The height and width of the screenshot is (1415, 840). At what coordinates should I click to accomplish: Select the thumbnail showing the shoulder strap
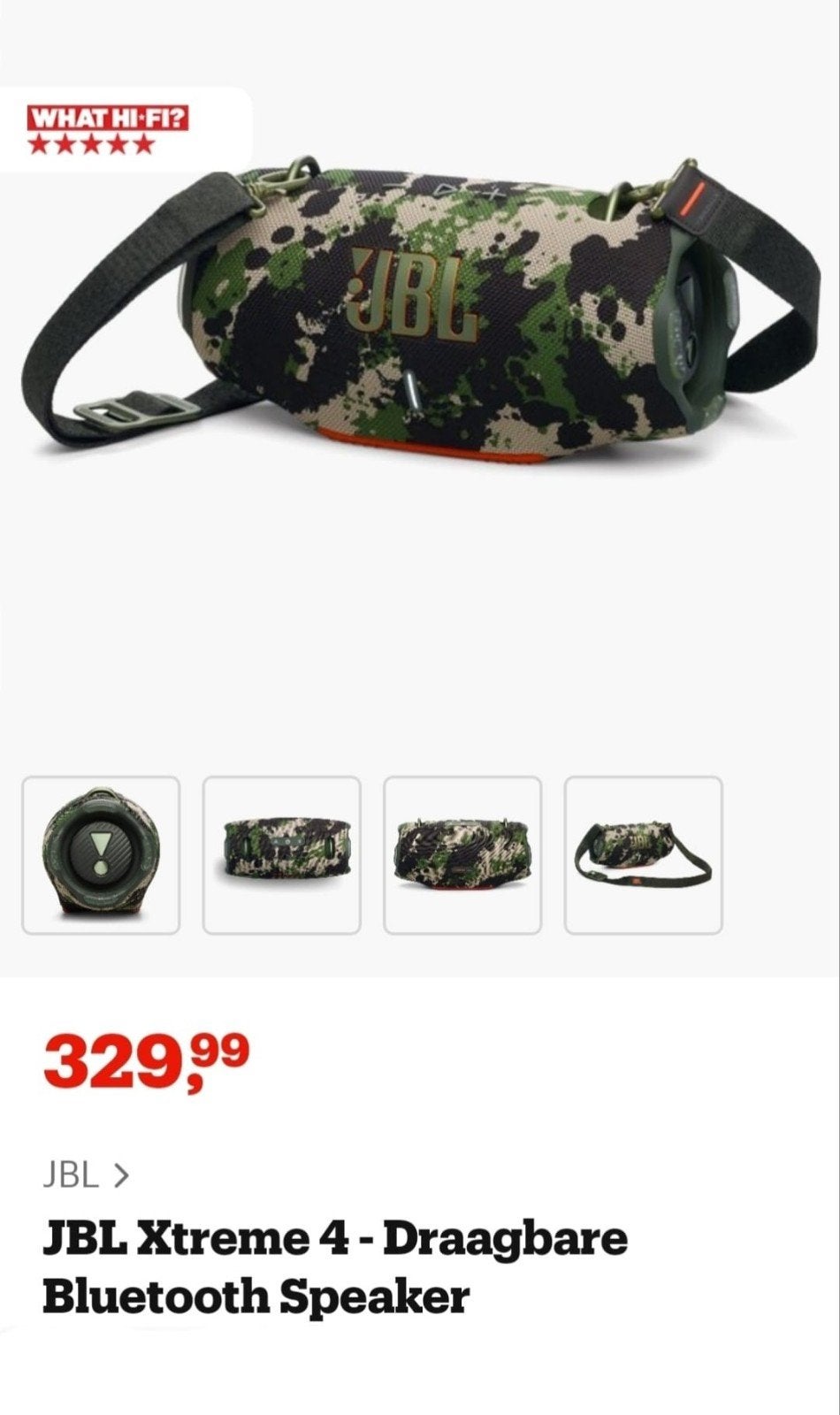pyautogui.click(x=644, y=855)
